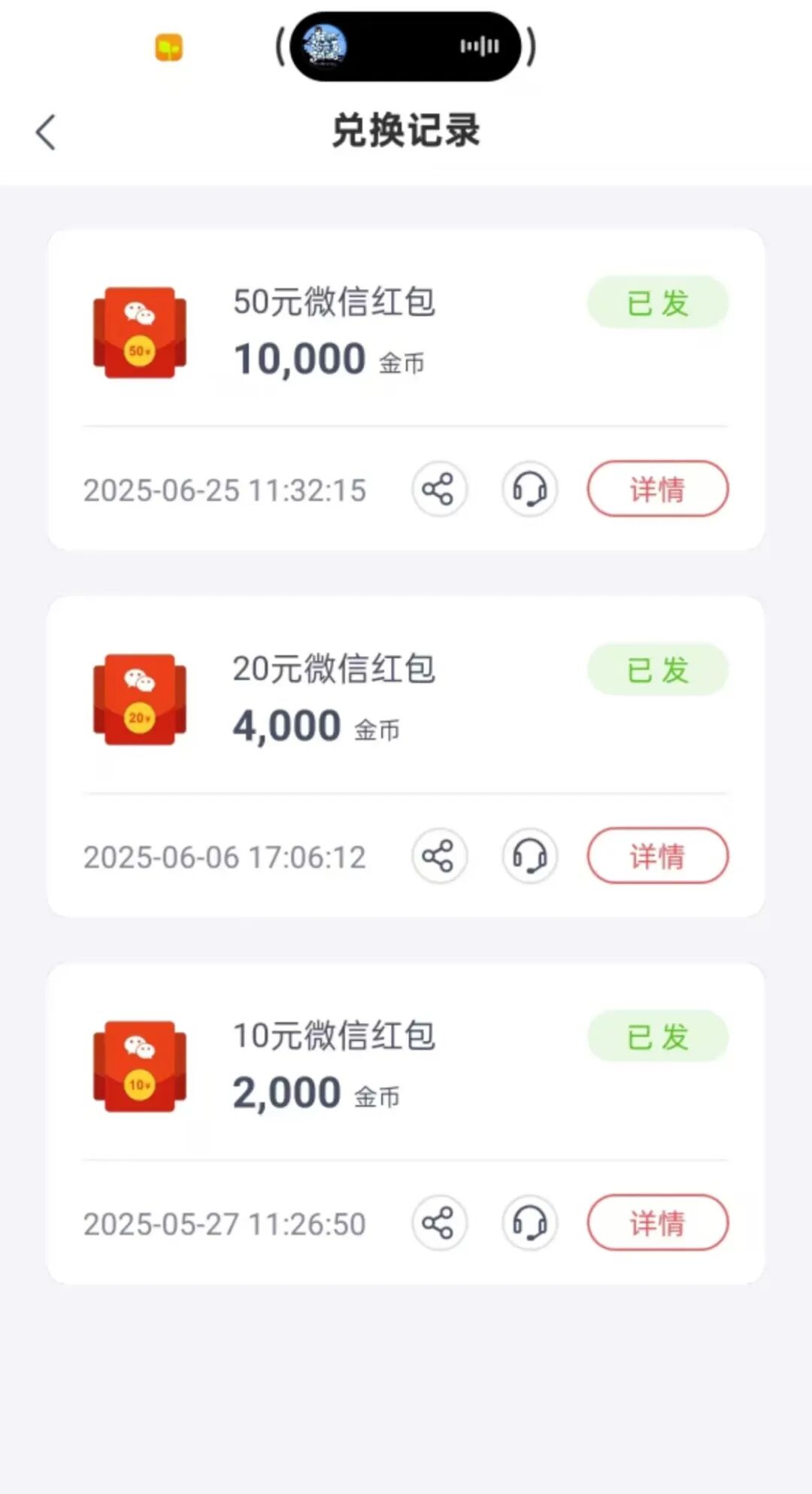Tap the 已发 badge beside 20元微信红包
The width and height of the screenshot is (812, 1494).
click(x=656, y=670)
